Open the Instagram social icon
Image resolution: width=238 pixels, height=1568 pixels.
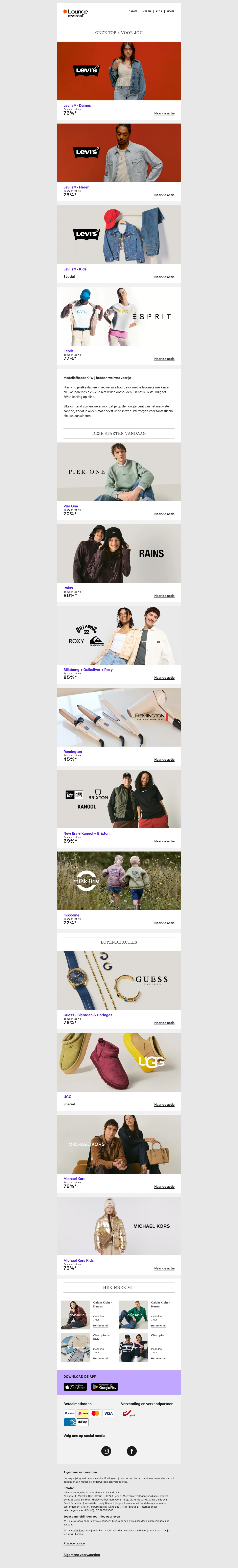coord(106,1451)
